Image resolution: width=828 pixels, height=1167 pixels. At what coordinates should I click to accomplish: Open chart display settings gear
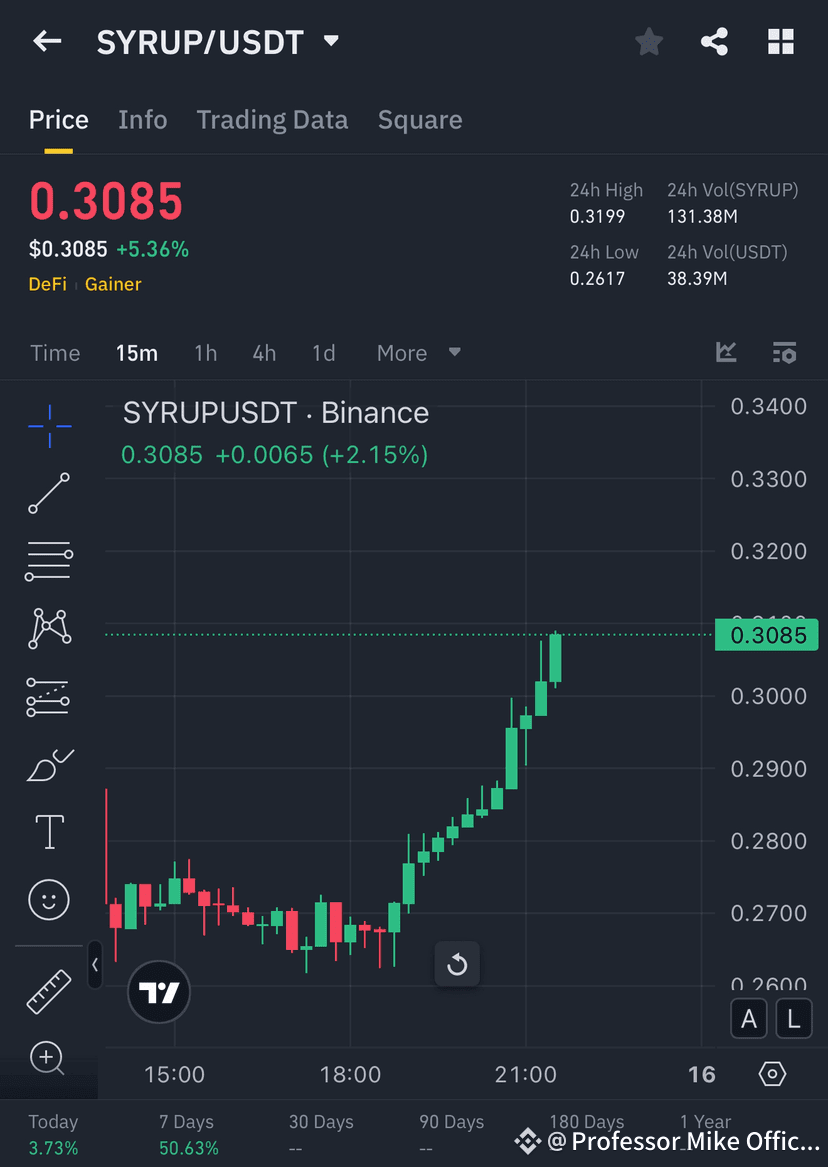coord(772,1073)
